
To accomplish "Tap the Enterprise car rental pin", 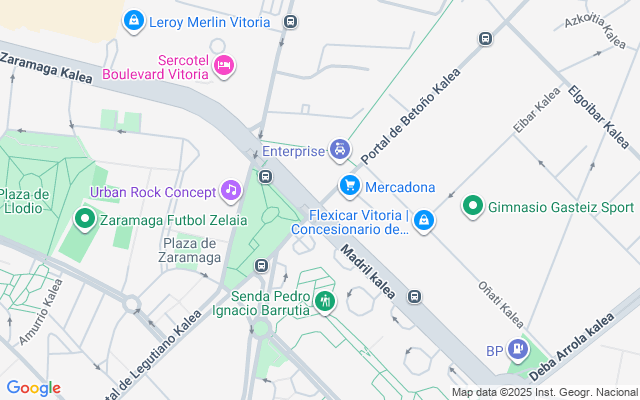I will pos(340,151).
